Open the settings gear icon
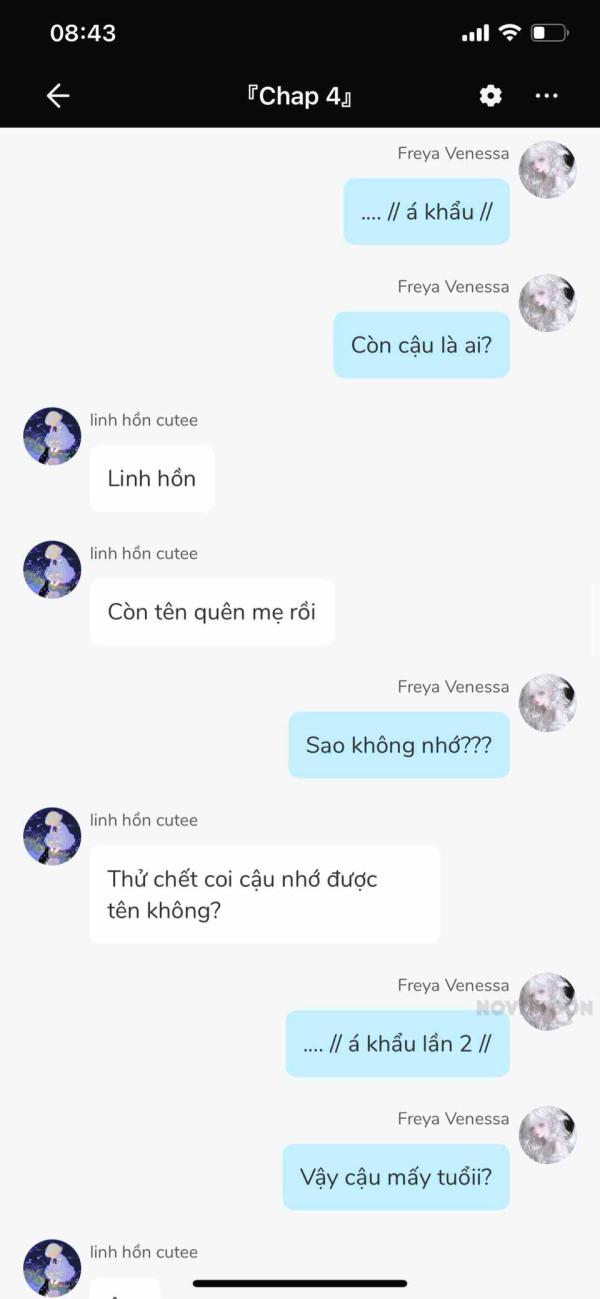The height and width of the screenshot is (1299, 600). tap(490, 96)
